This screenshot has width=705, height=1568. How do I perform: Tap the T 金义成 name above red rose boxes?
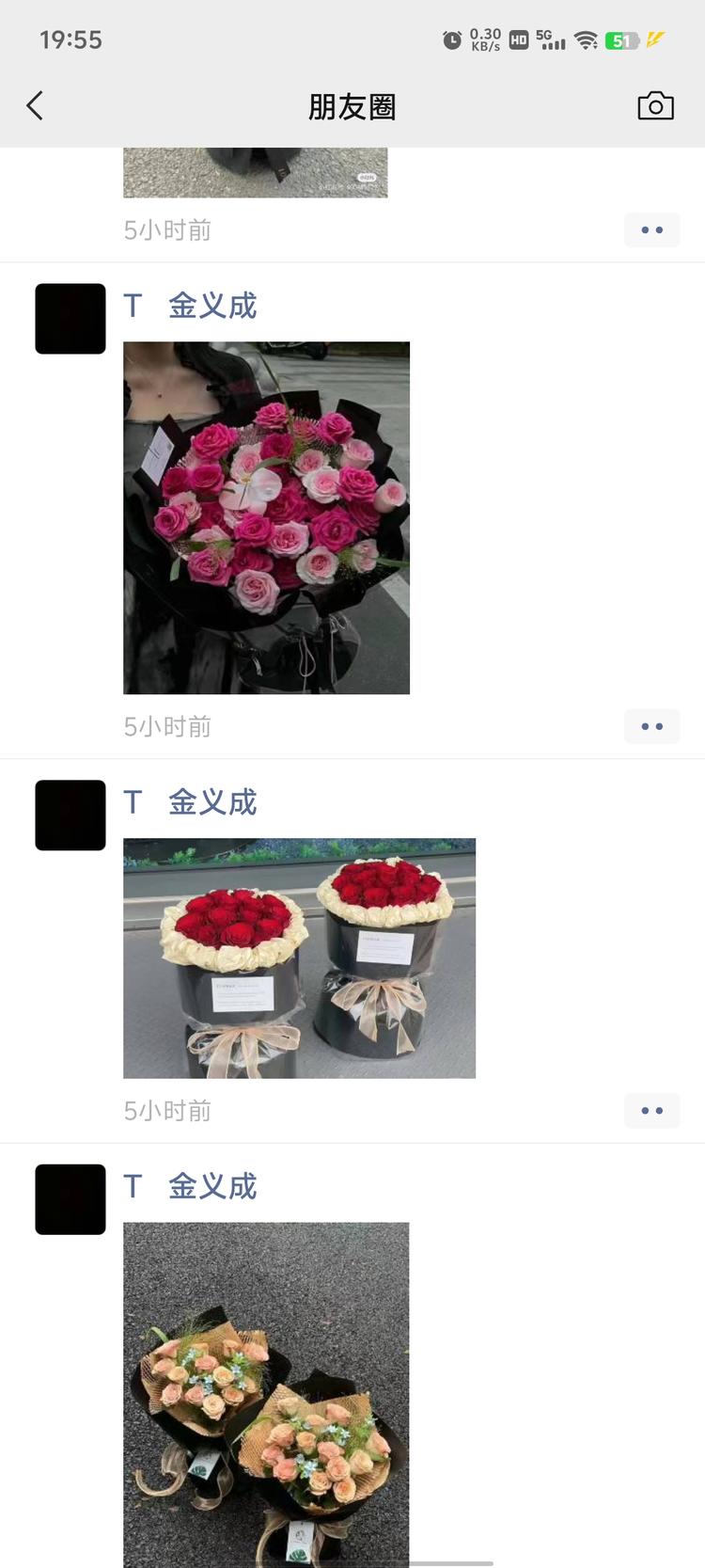coord(191,802)
